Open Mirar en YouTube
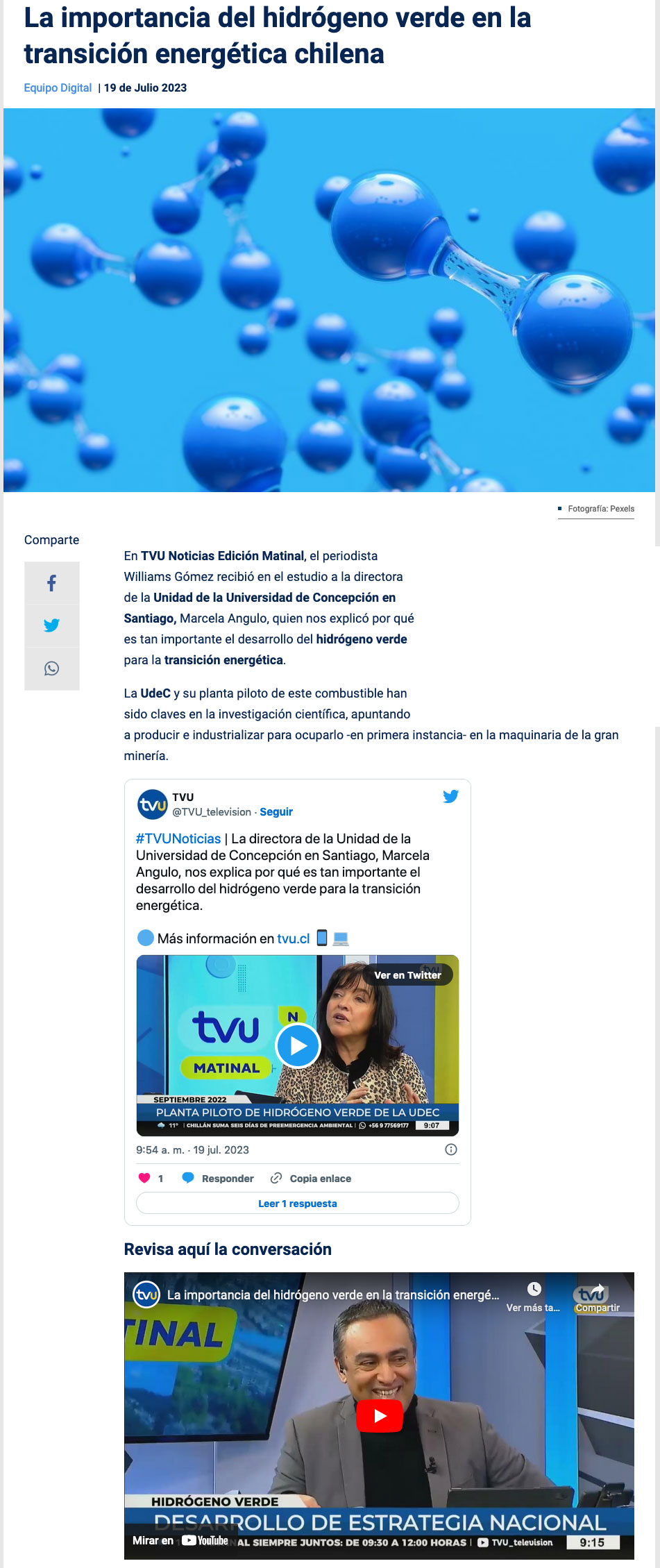 tap(180, 1540)
